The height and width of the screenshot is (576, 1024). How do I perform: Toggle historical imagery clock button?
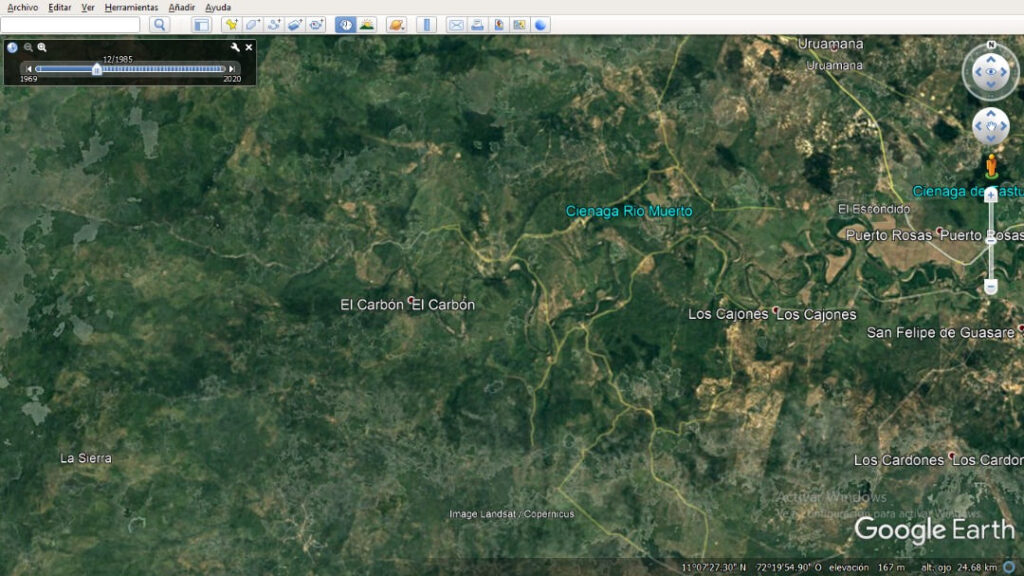tap(345, 25)
